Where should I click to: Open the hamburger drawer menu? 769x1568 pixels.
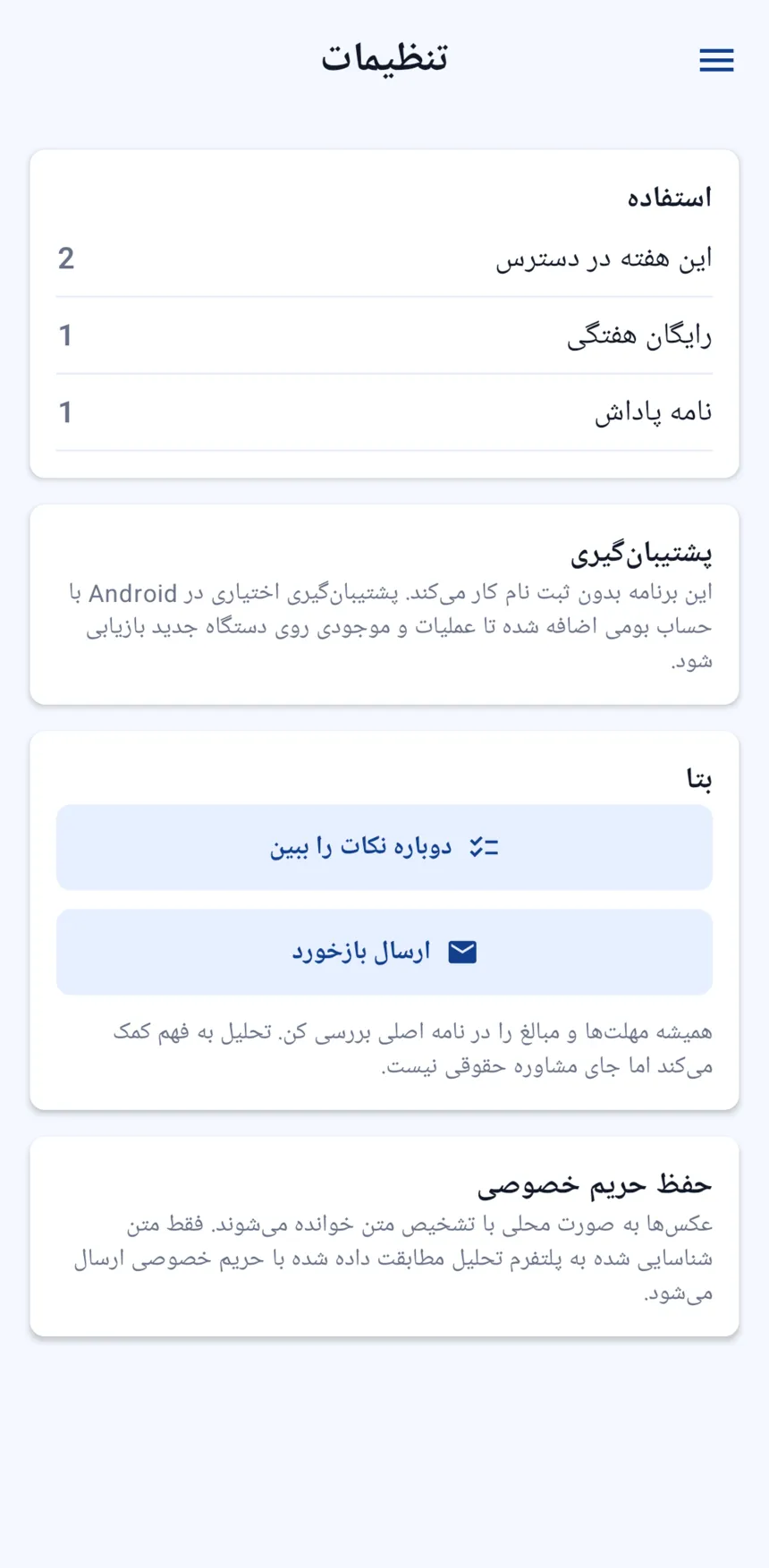[x=716, y=60]
